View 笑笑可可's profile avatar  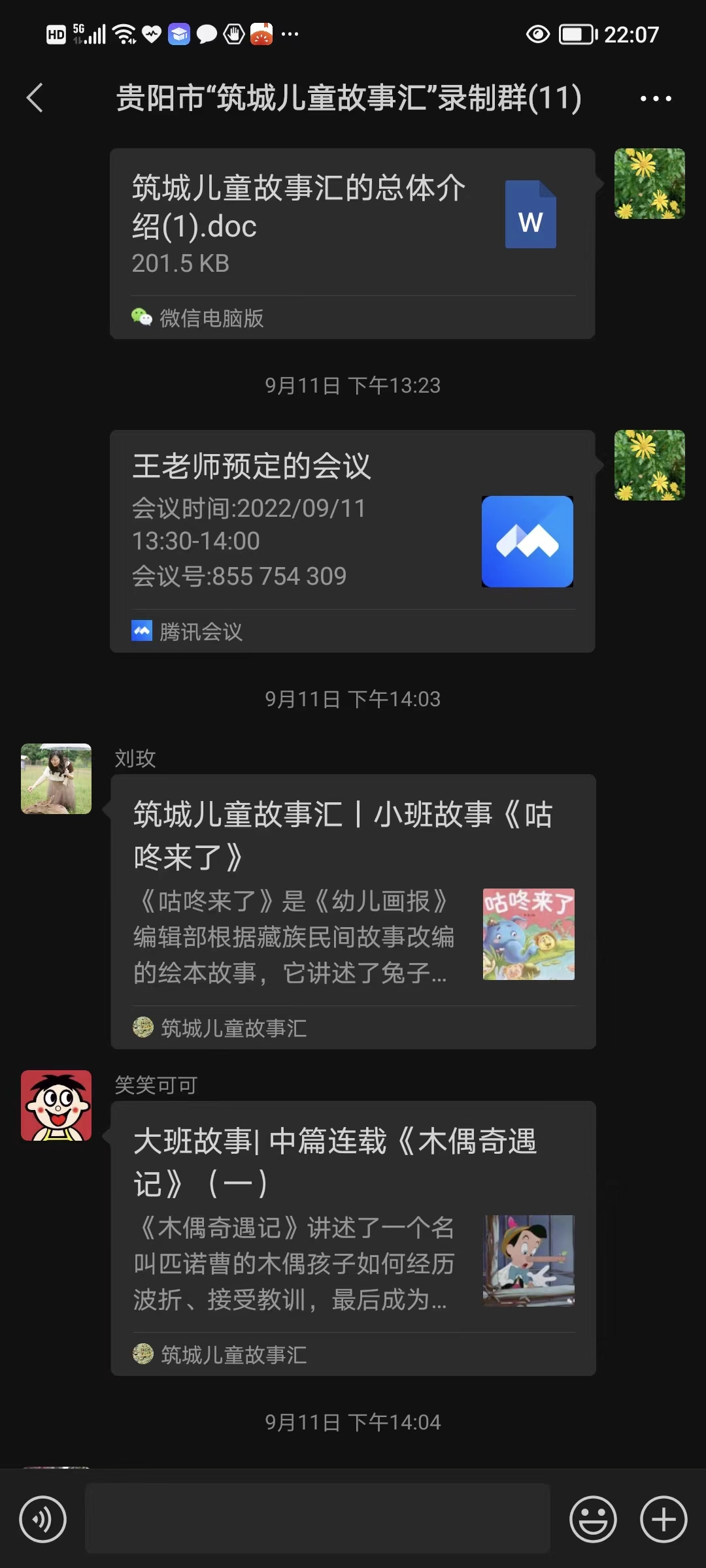(56, 1105)
